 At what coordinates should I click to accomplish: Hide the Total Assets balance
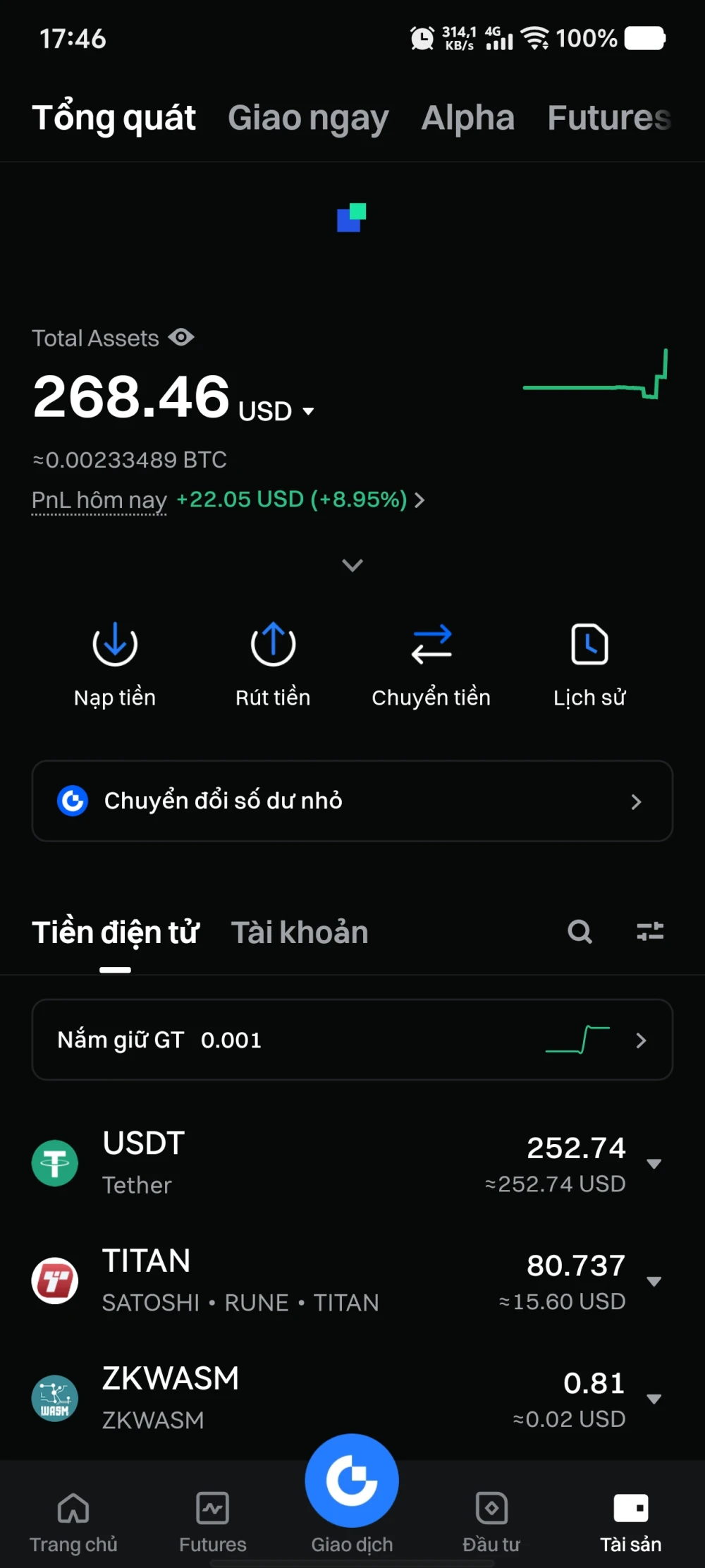point(181,338)
